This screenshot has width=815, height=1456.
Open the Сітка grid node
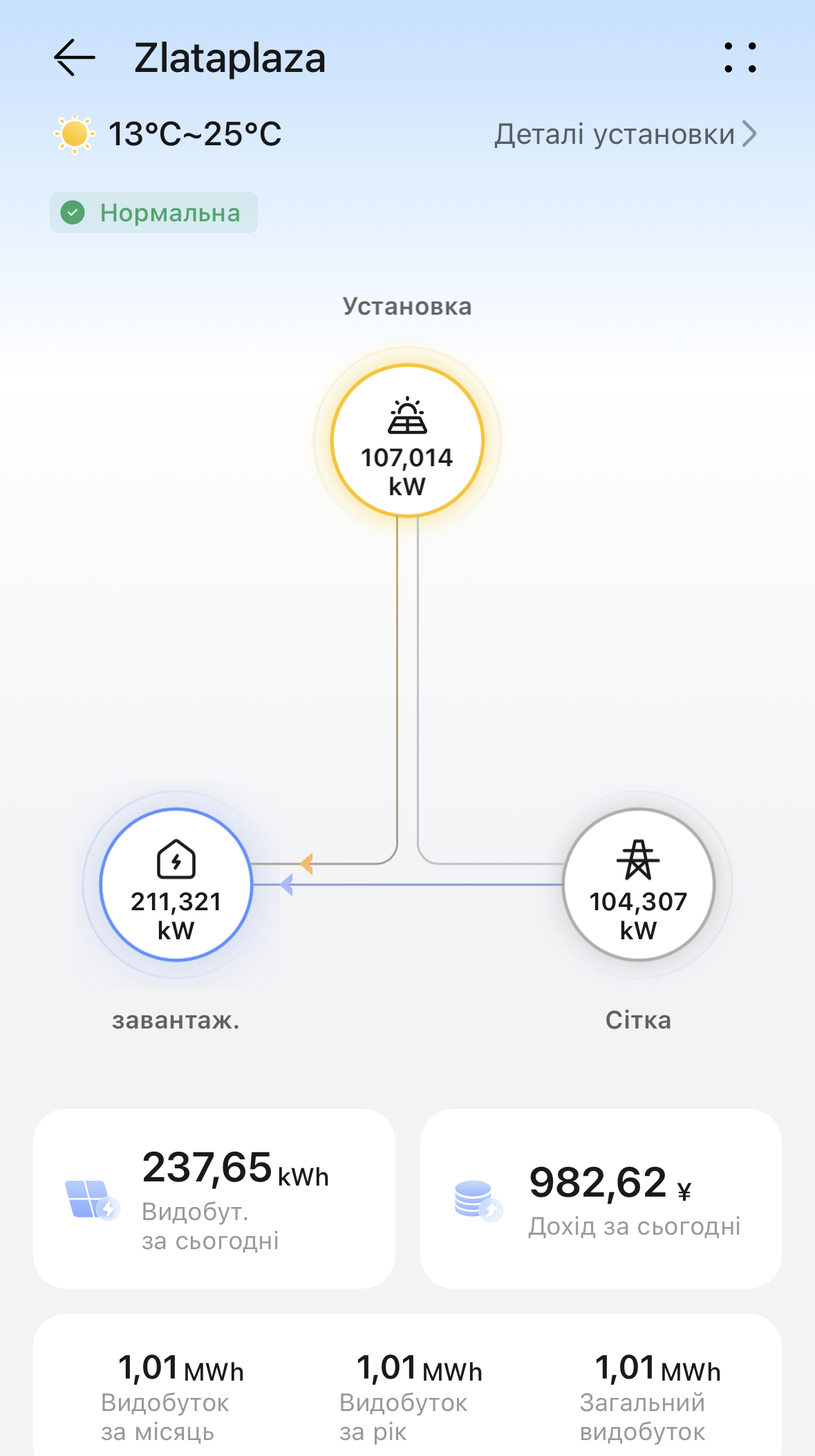point(638,885)
